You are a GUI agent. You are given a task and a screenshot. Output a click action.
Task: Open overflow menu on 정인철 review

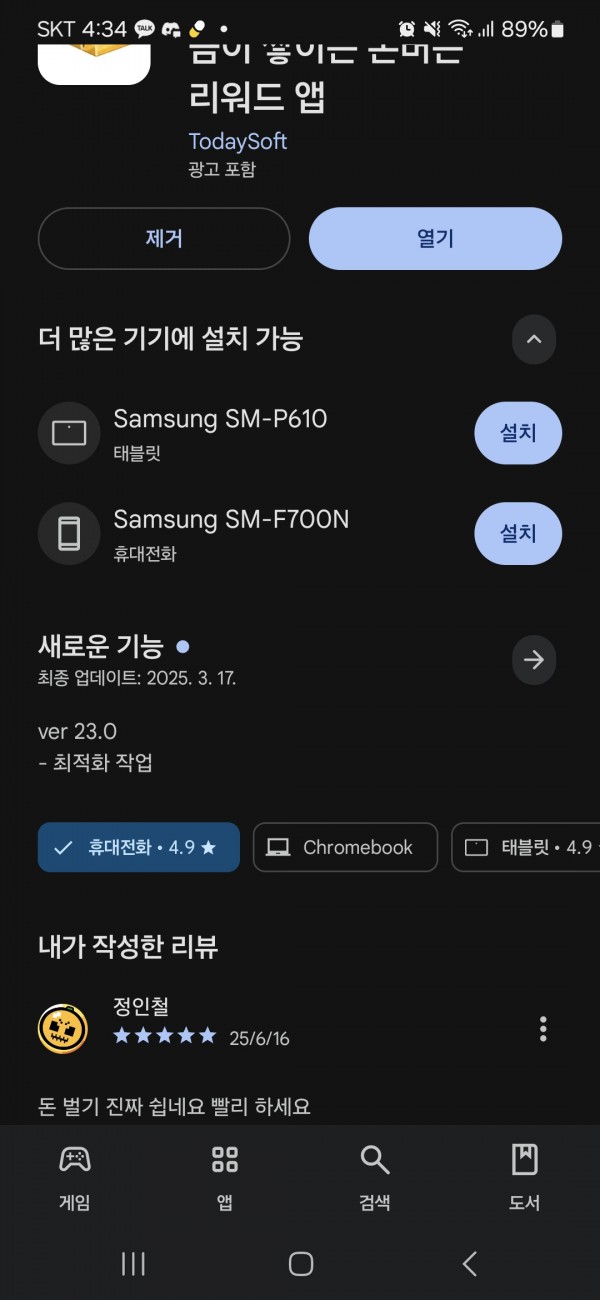tap(543, 1029)
